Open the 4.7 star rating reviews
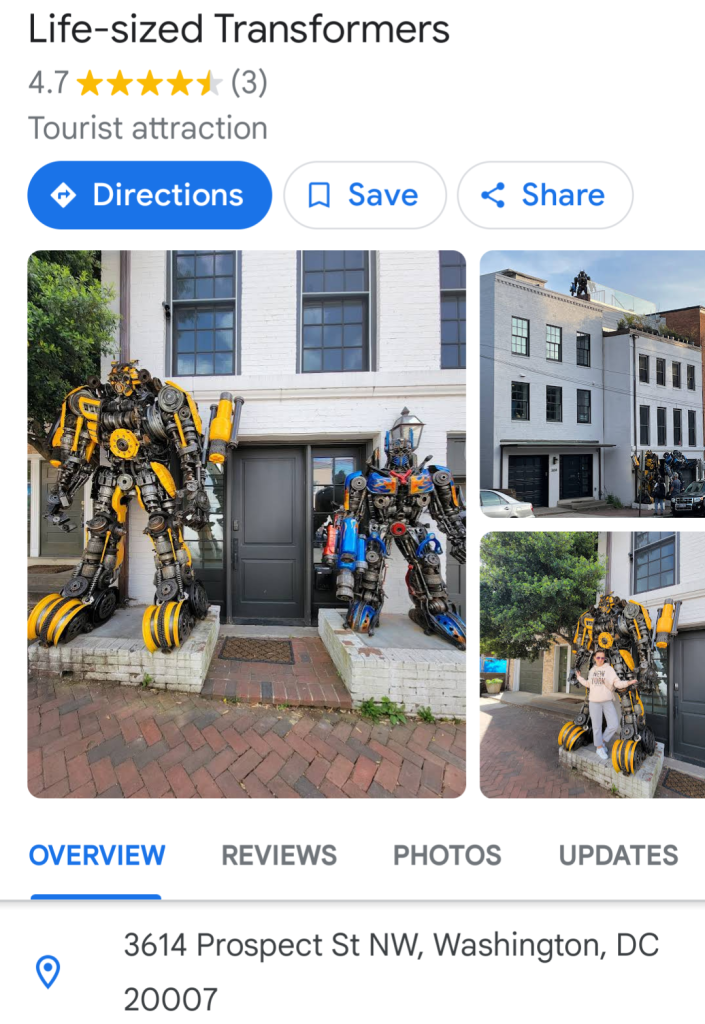Screen dimensions: 705x1024 [x=148, y=83]
